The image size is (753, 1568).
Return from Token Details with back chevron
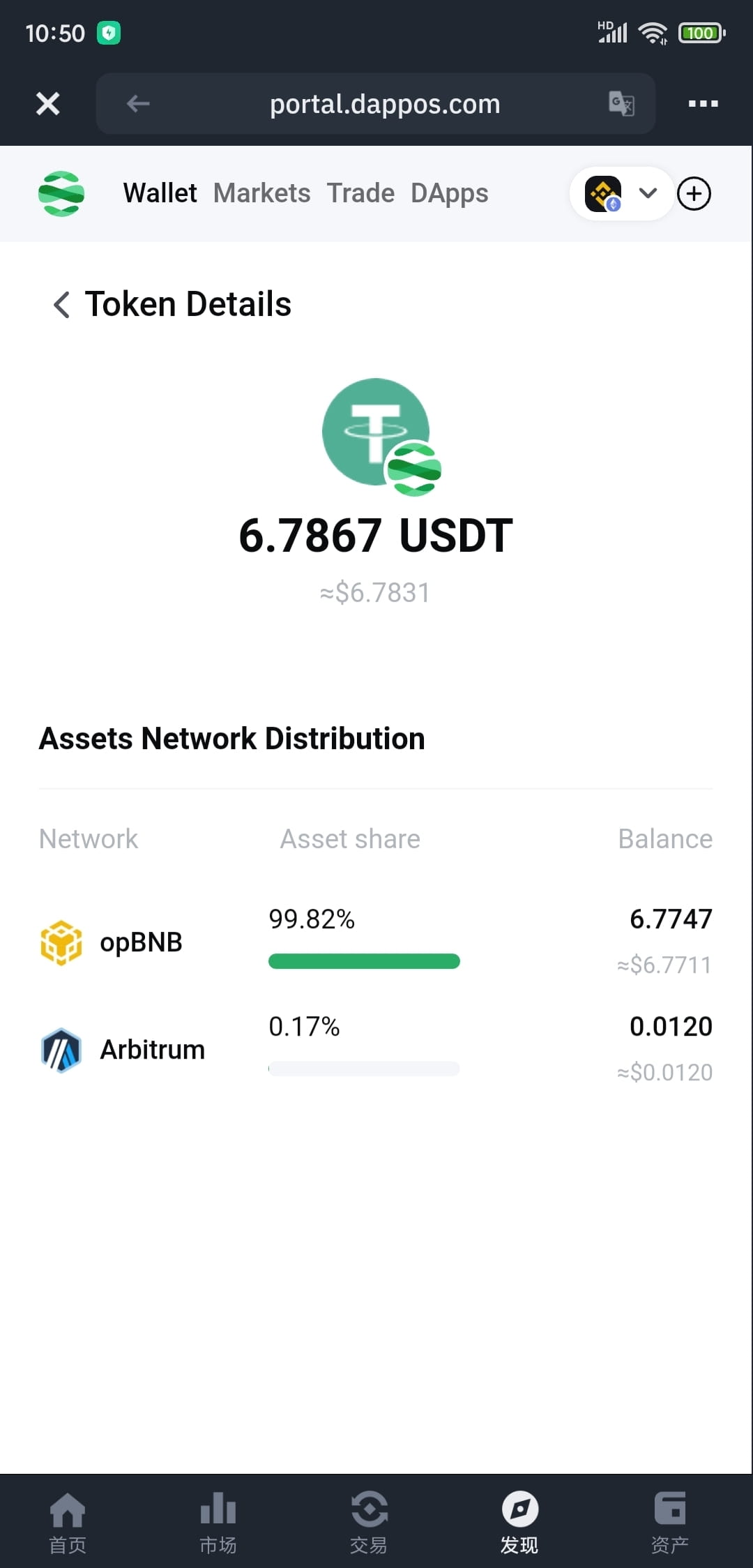click(x=61, y=304)
